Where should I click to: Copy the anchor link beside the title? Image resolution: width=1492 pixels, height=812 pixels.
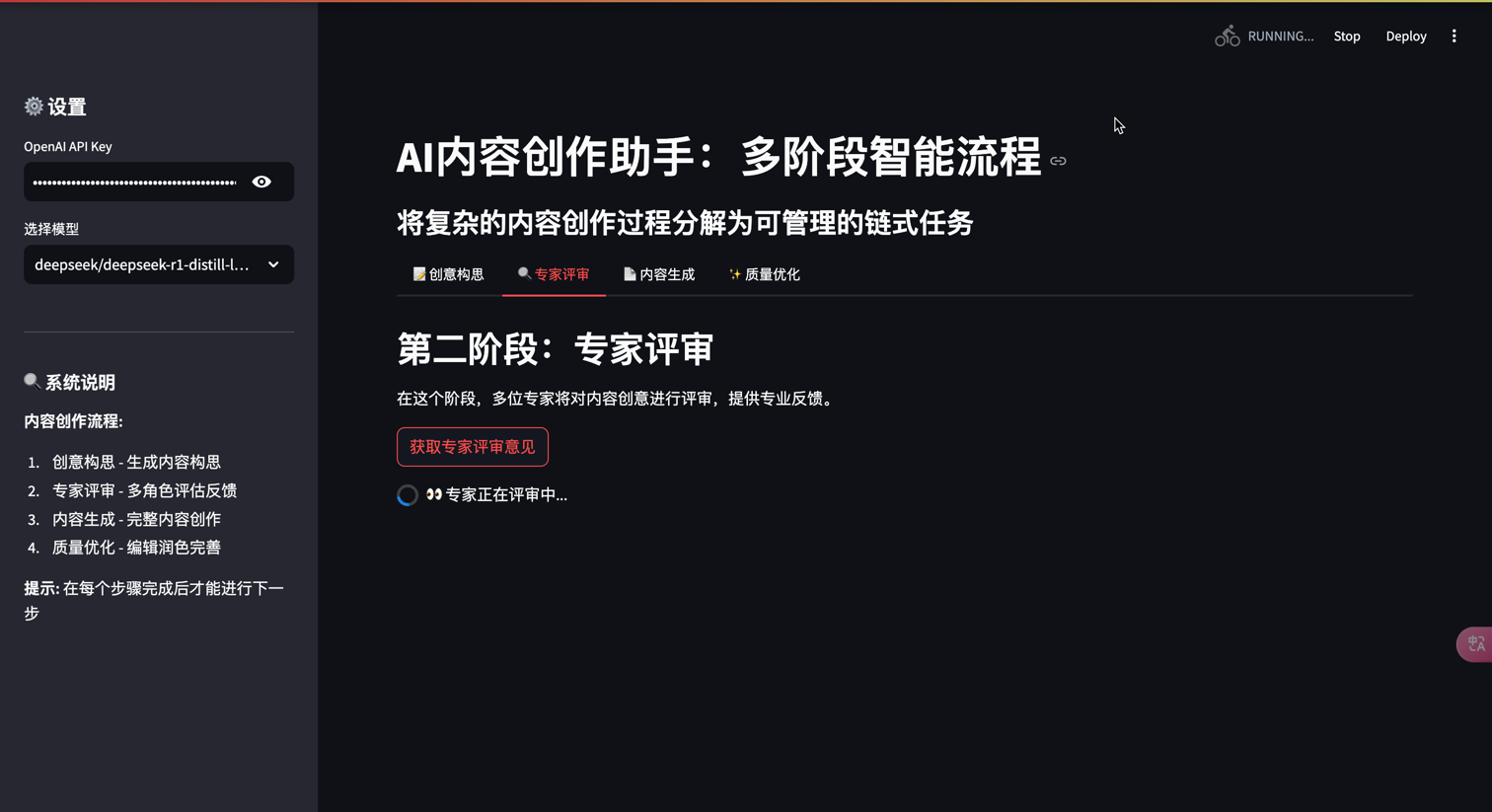[1058, 161]
